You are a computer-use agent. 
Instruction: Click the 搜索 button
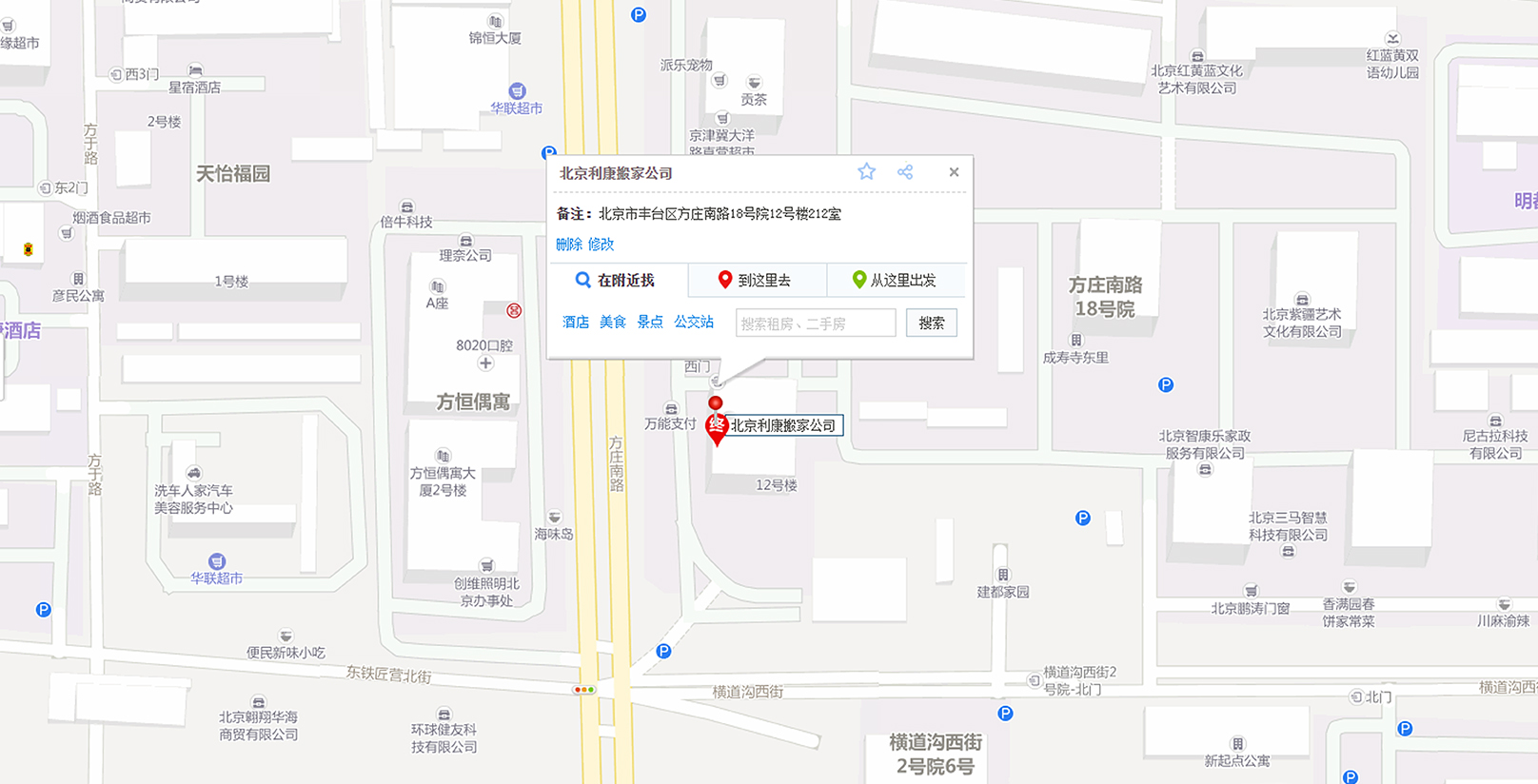point(931,323)
